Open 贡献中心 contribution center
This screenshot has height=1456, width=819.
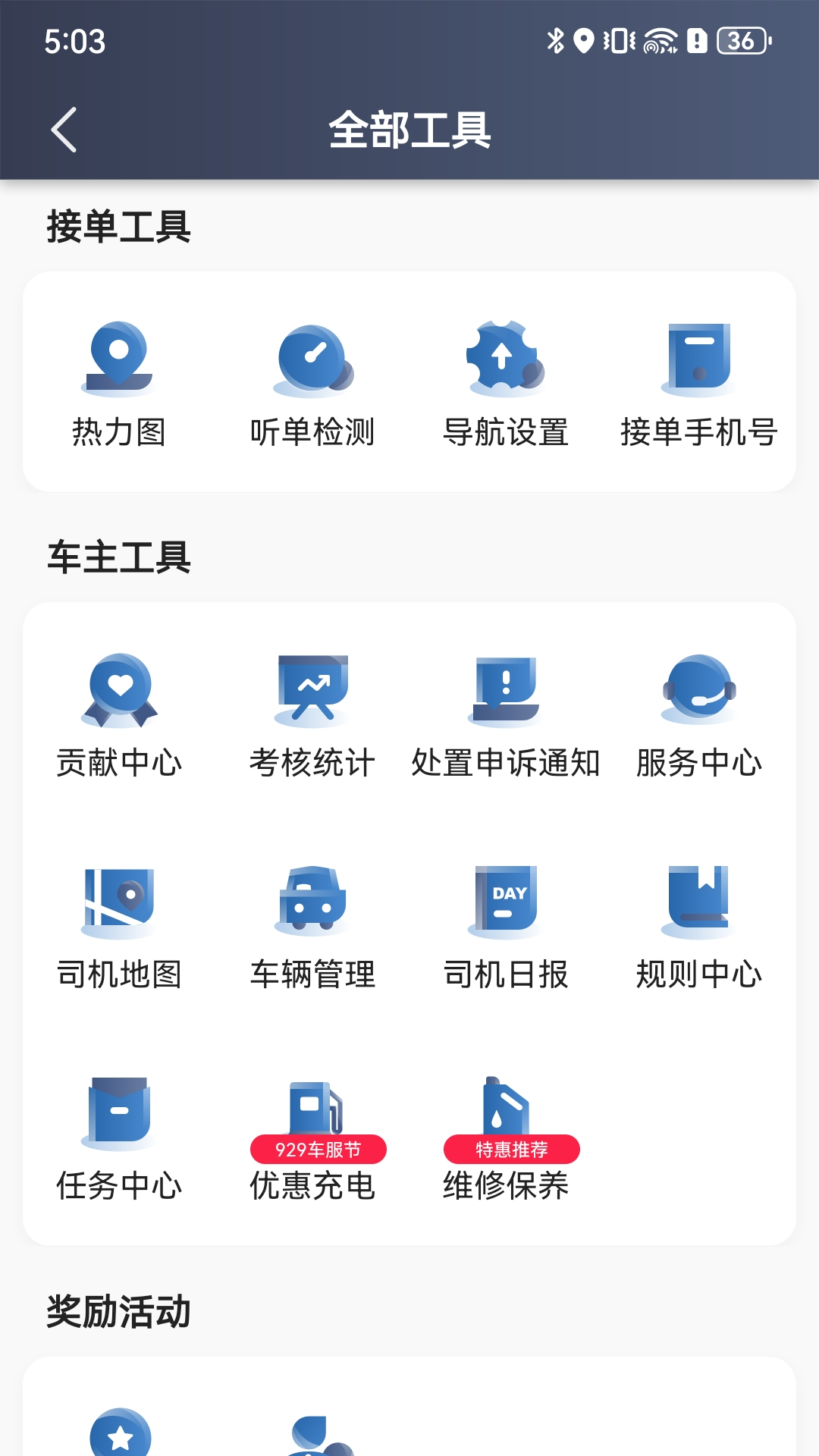pyautogui.click(x=118, y=713)
